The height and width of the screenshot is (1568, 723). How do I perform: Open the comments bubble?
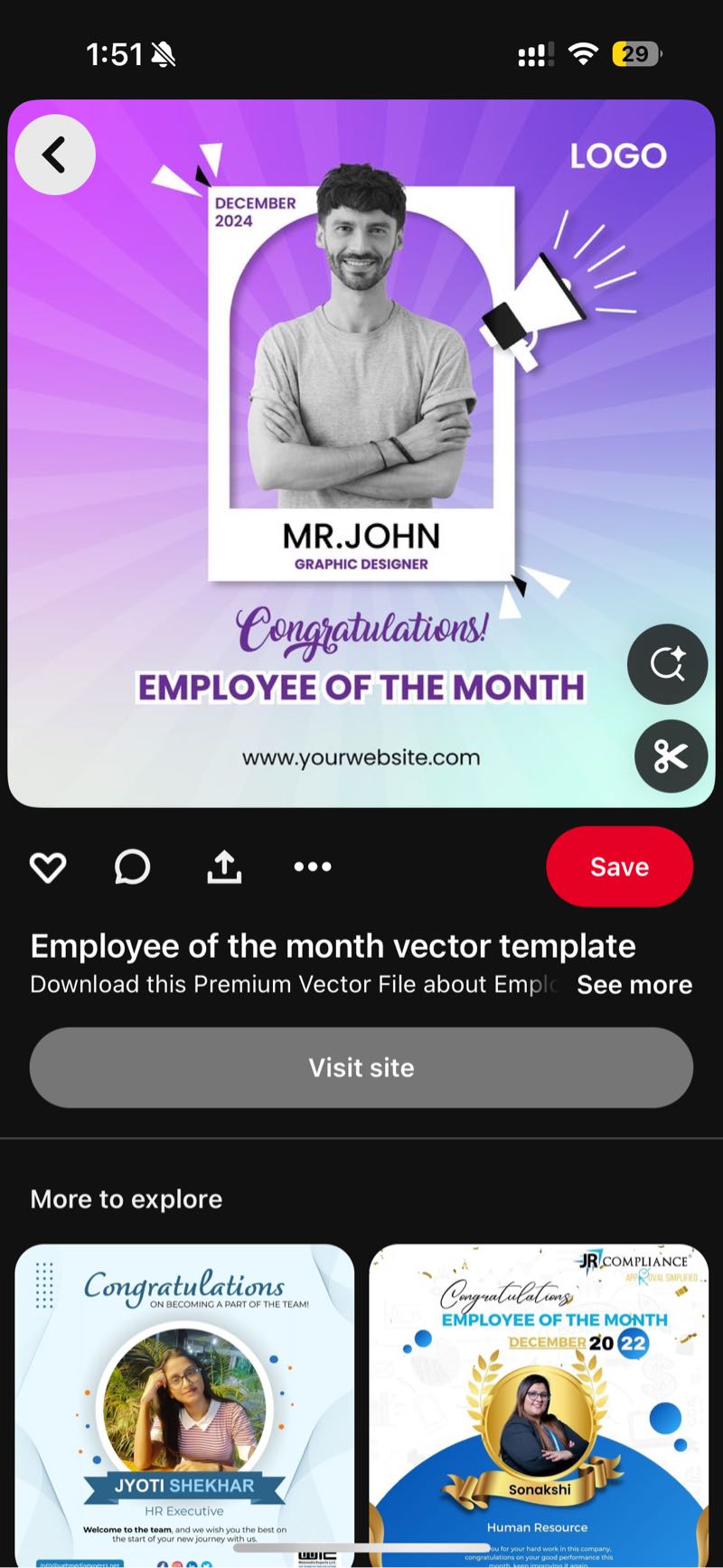pos(132,867)
